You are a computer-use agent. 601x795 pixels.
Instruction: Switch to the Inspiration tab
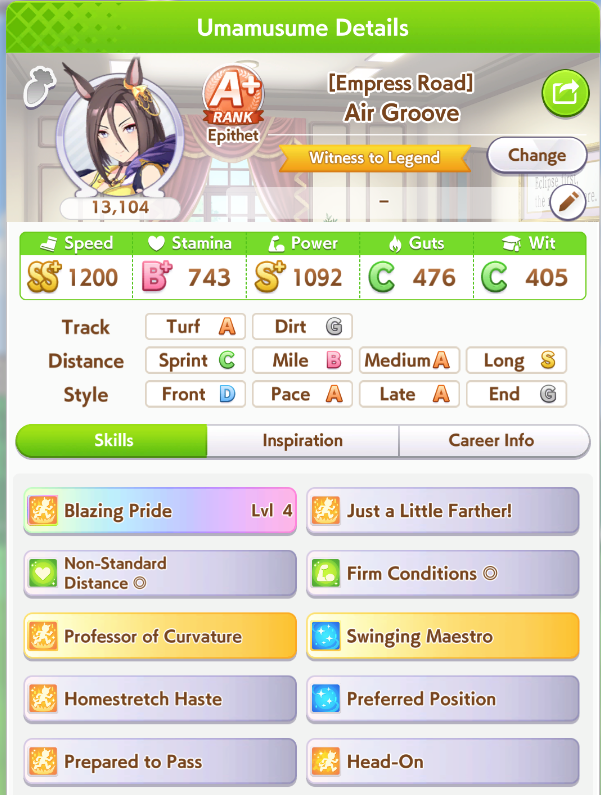303,441
